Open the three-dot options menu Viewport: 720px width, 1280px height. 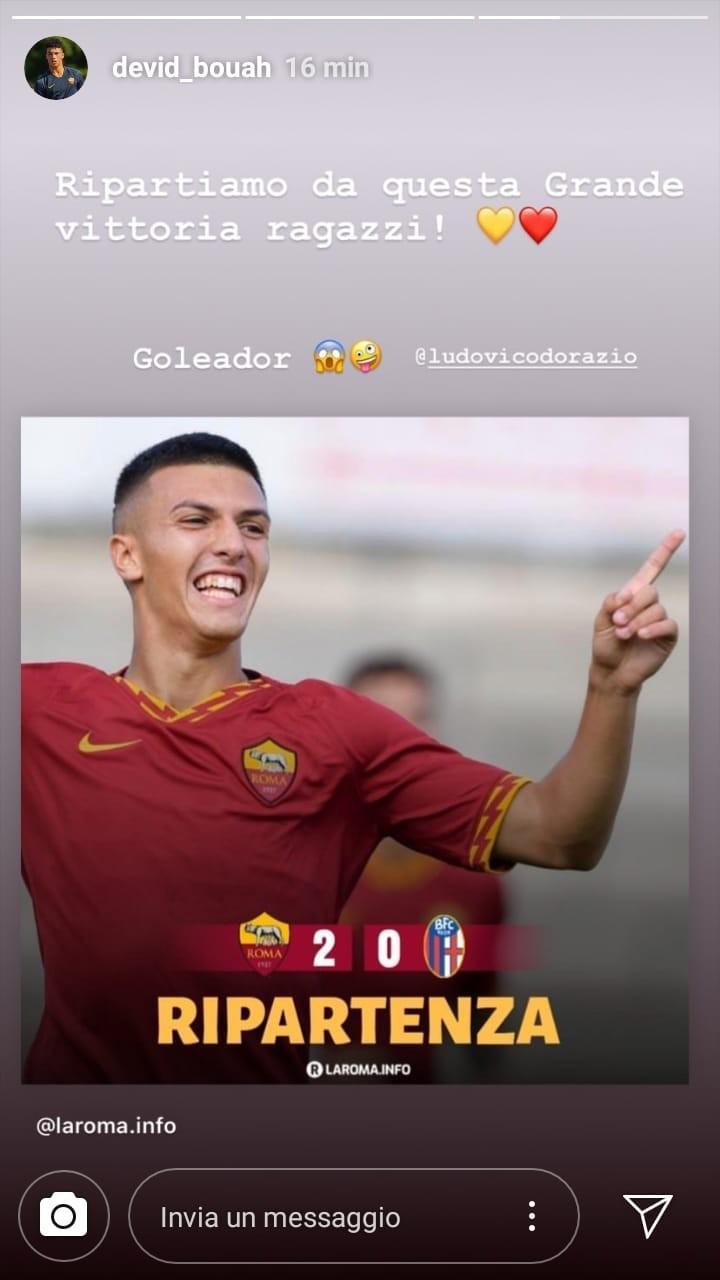(531, 1216)
